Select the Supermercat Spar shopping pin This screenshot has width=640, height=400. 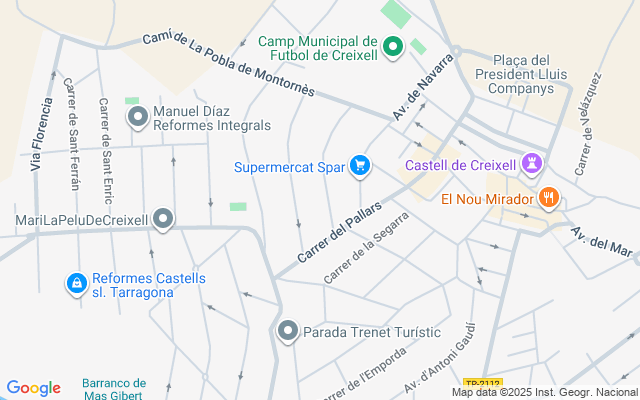(x=360, y=166)
